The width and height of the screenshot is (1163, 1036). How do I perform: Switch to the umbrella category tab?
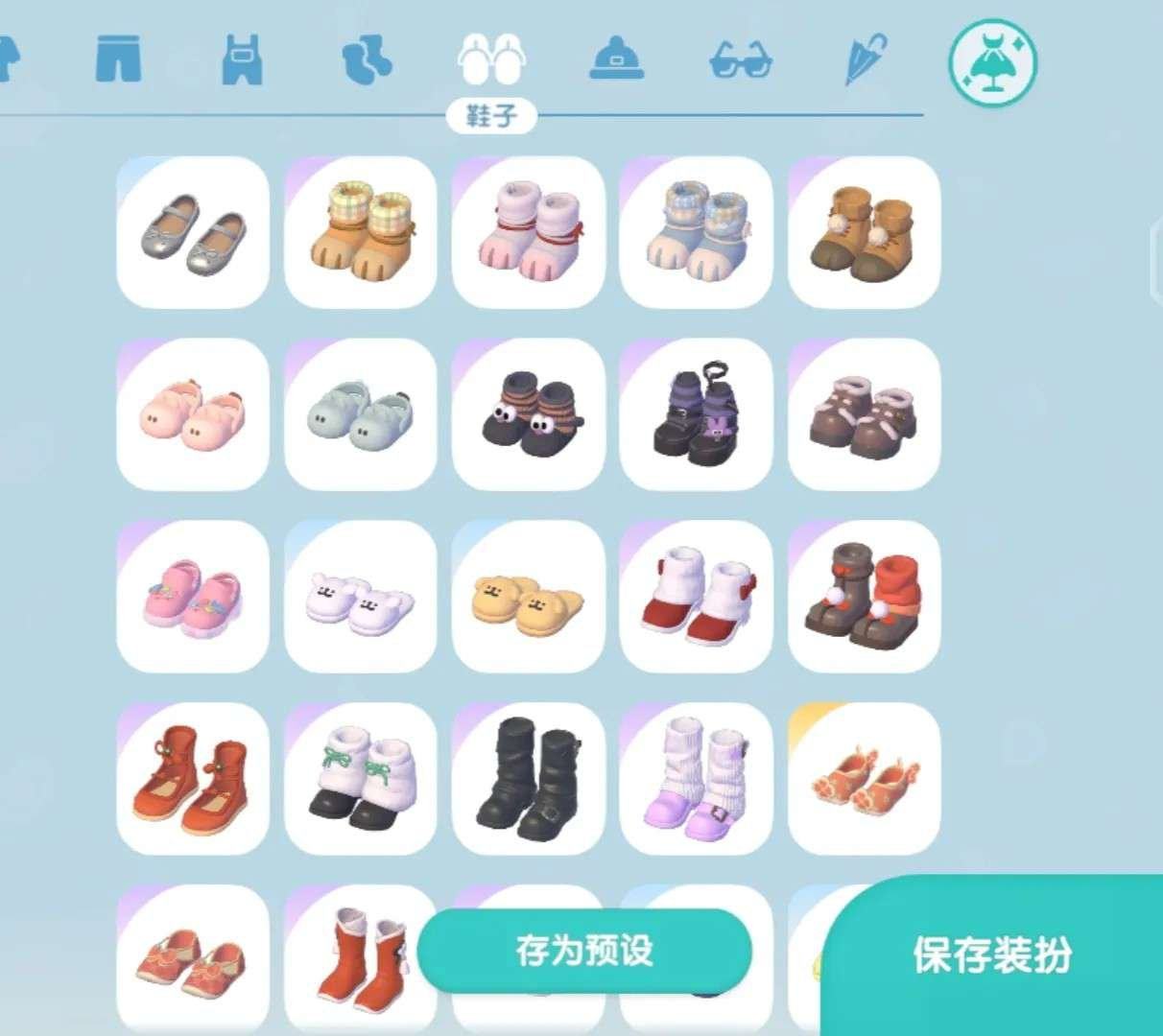click(866, 59)
